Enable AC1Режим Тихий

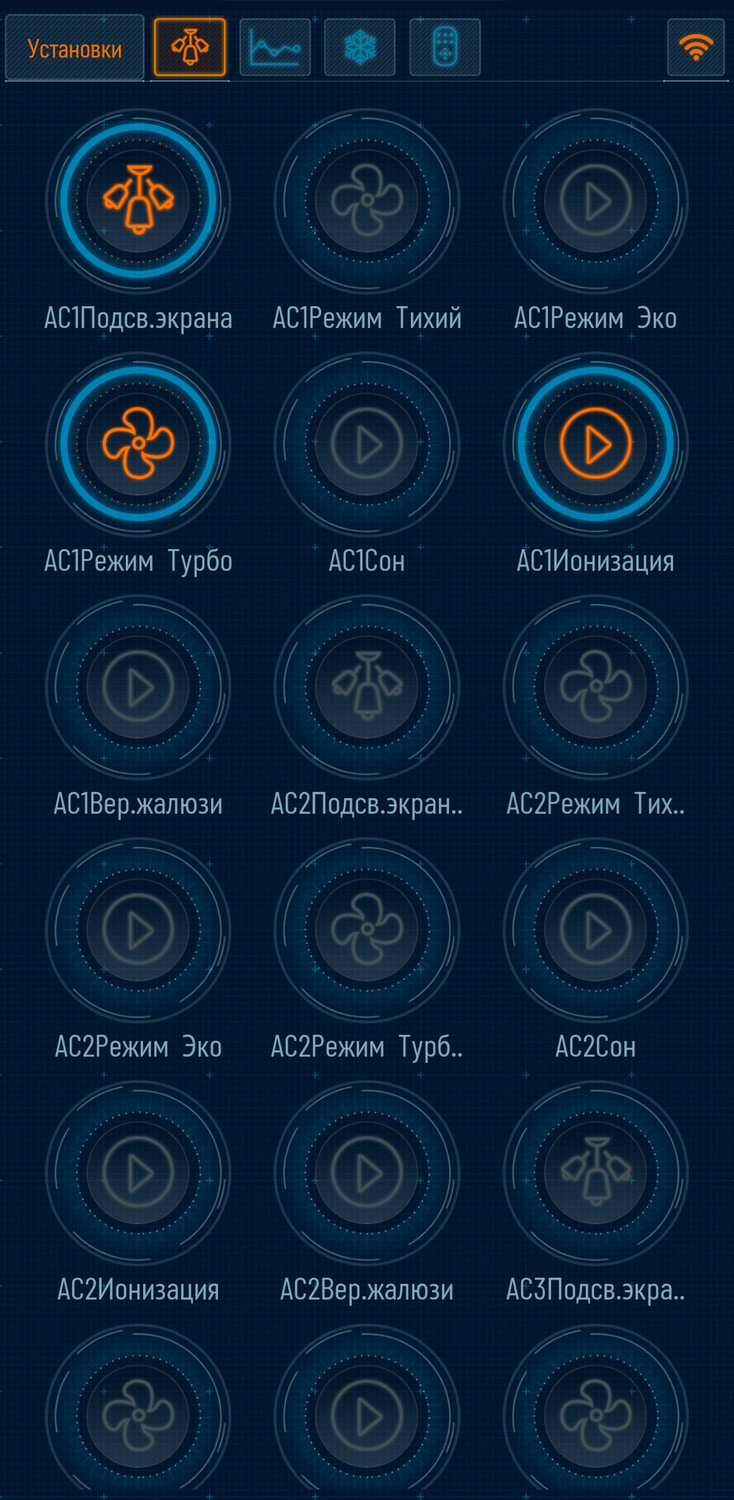[x=367, y=200]
